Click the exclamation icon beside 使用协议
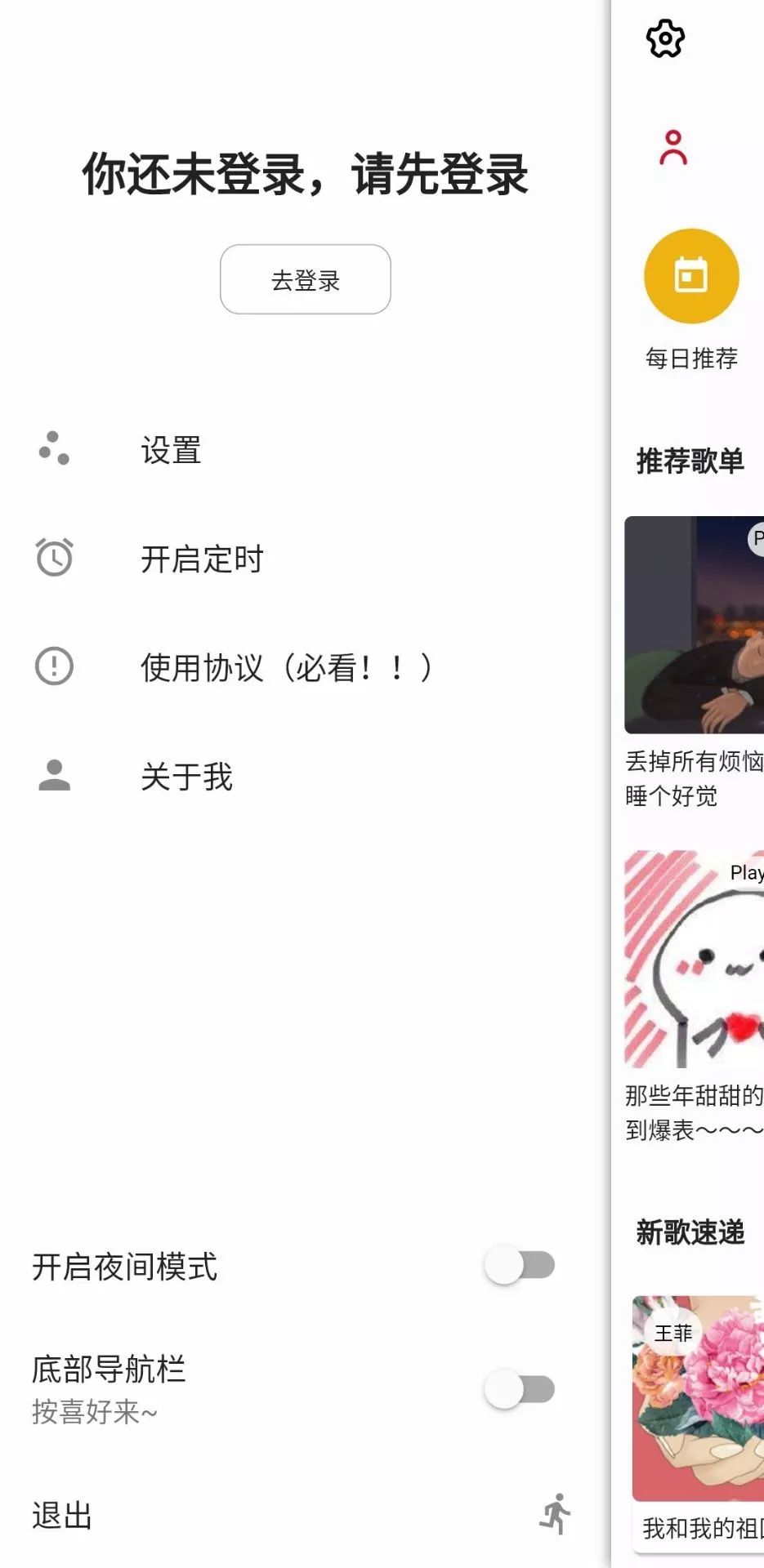 tap(53, 667)
